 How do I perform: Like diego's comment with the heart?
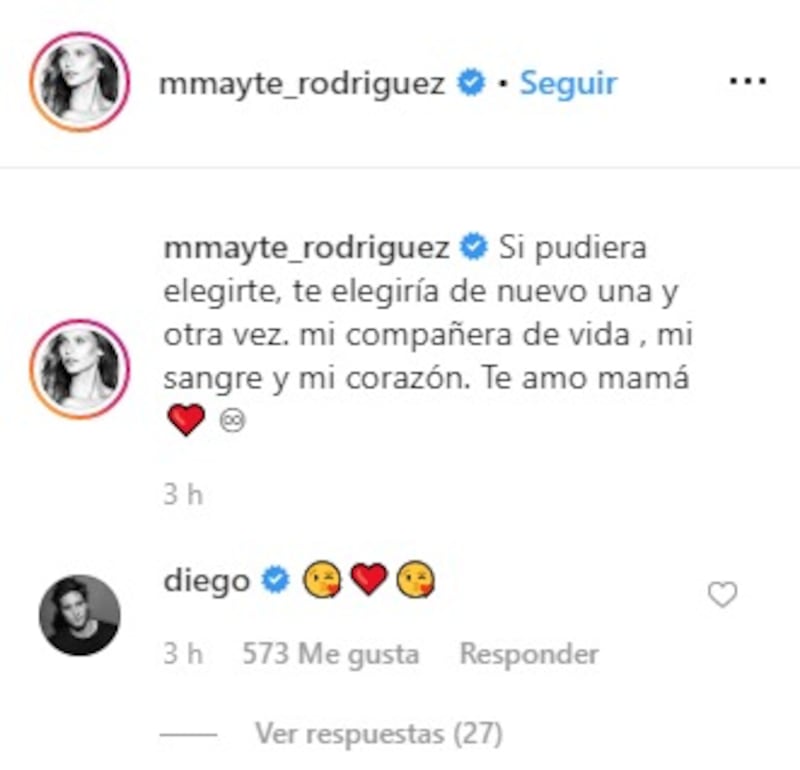722,596
